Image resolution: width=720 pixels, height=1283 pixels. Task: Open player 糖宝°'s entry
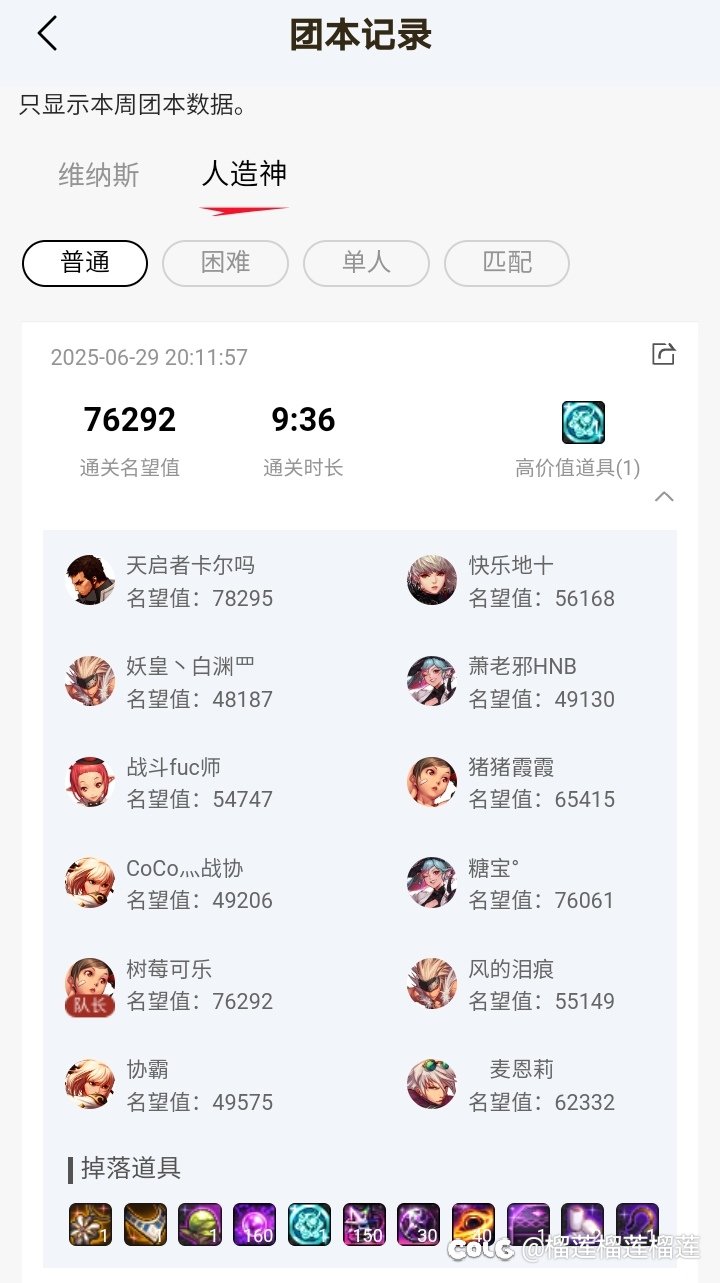[x=510, y=884]
